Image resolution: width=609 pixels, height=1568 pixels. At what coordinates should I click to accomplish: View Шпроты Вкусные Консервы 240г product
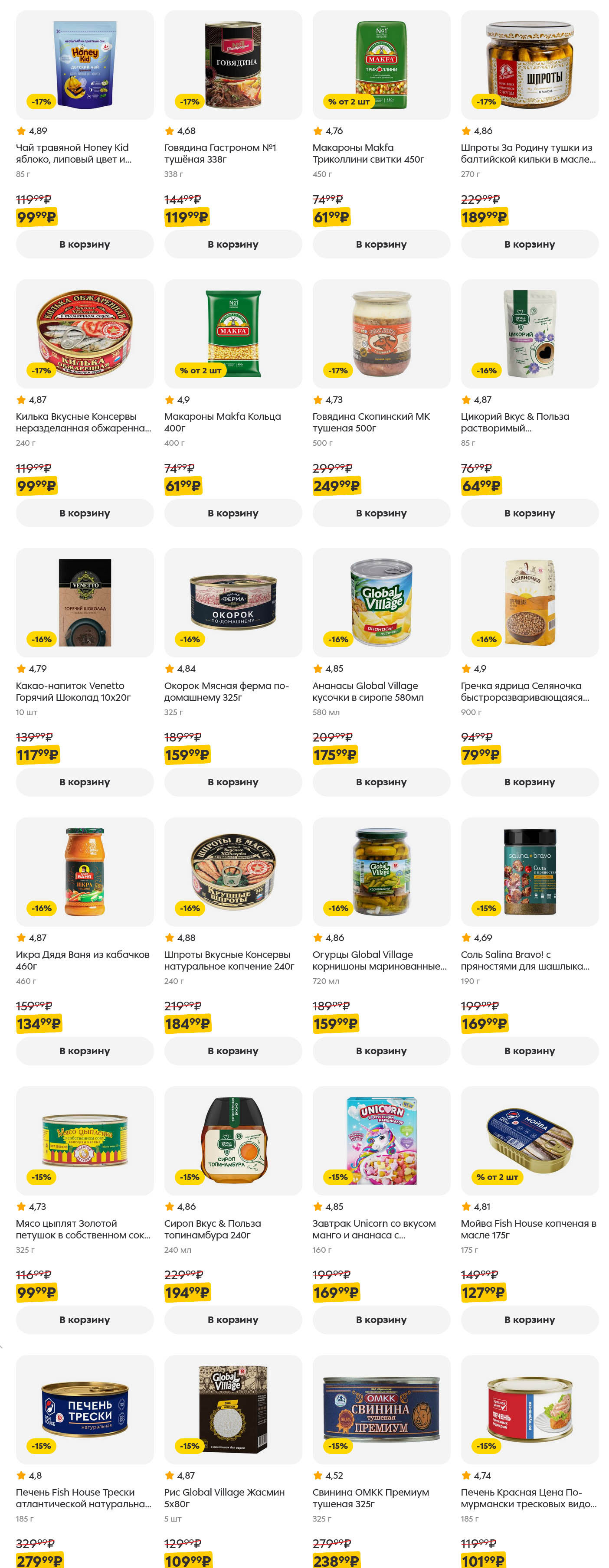click(232, 872)
